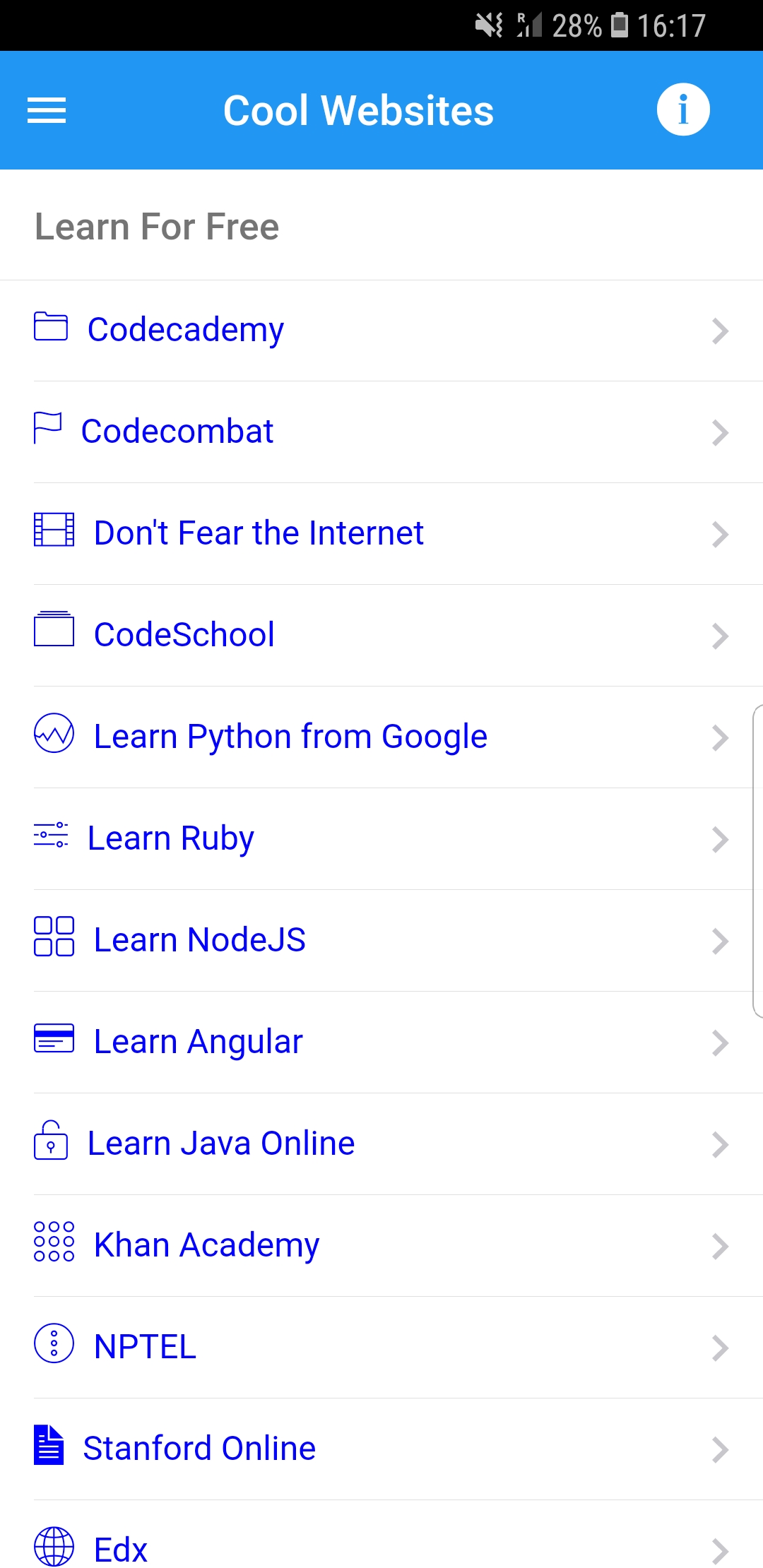Select the Learn Ruby row
The height and width of the screenshot is (1568, 763).
pyautogui.click(x=381, y=839)
